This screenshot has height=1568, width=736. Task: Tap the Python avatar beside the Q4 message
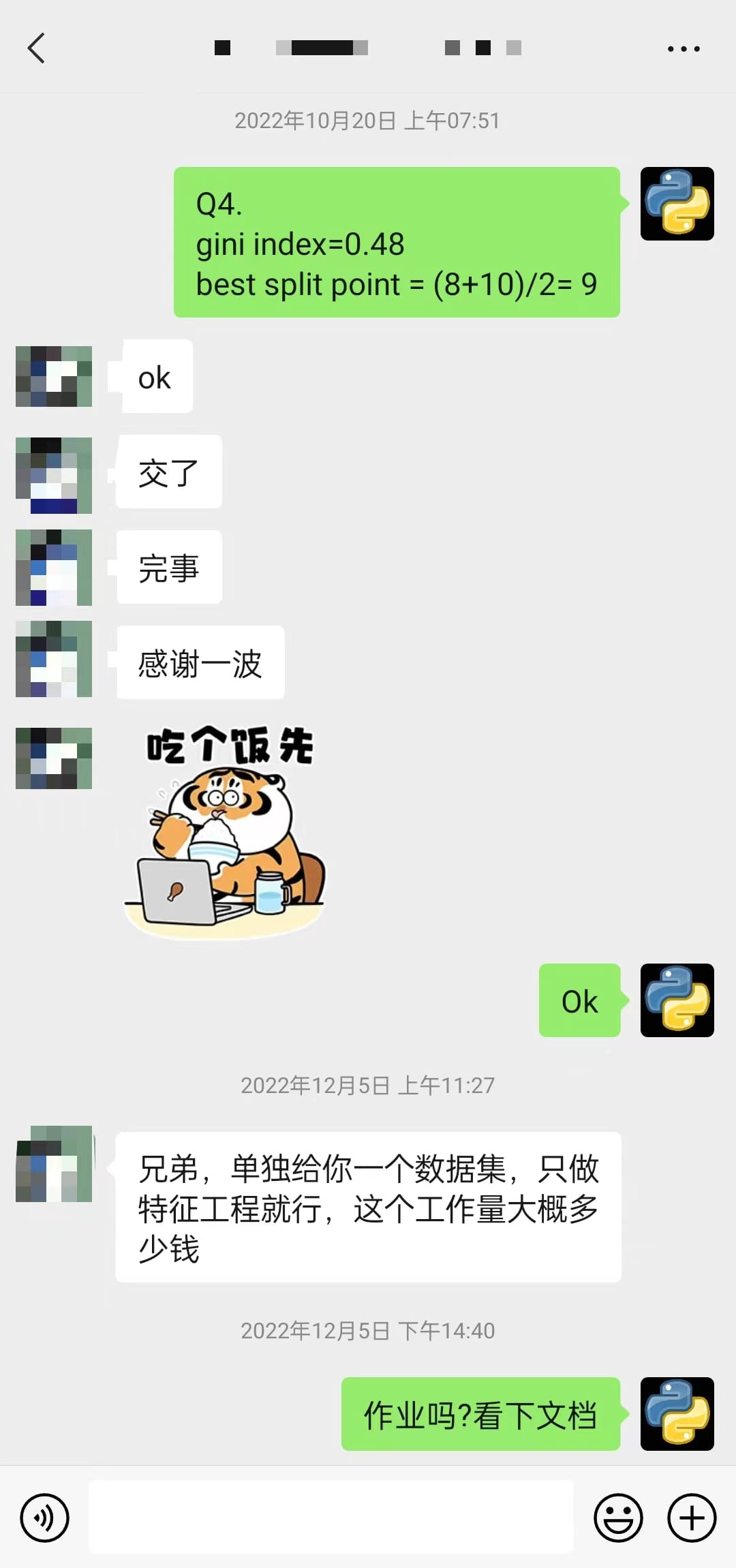pyautogui.click(x=677, y=204)
